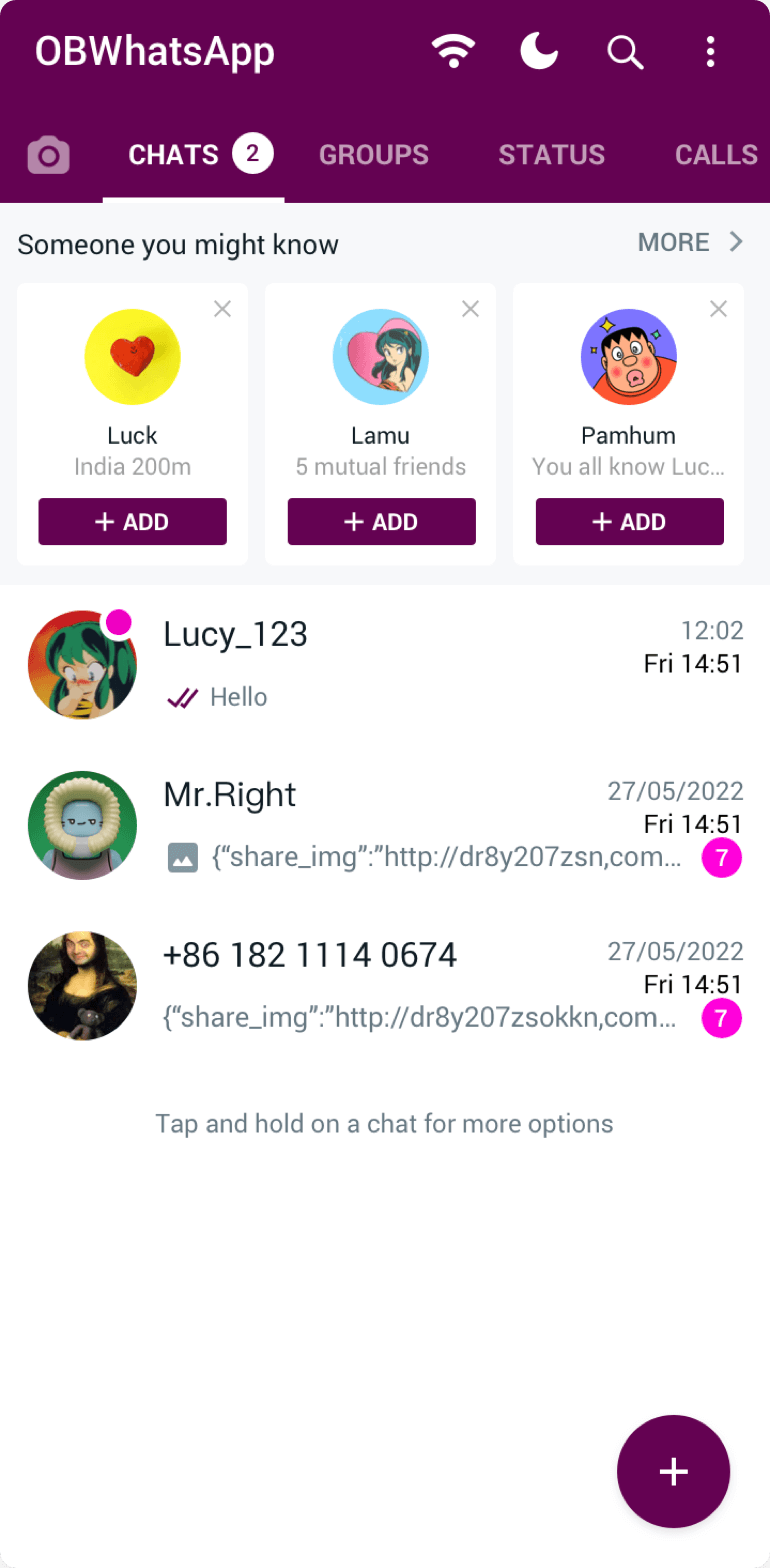Tap the WiFi icon in the top bar
The image size is (770, 1568).
click(454, 50)
